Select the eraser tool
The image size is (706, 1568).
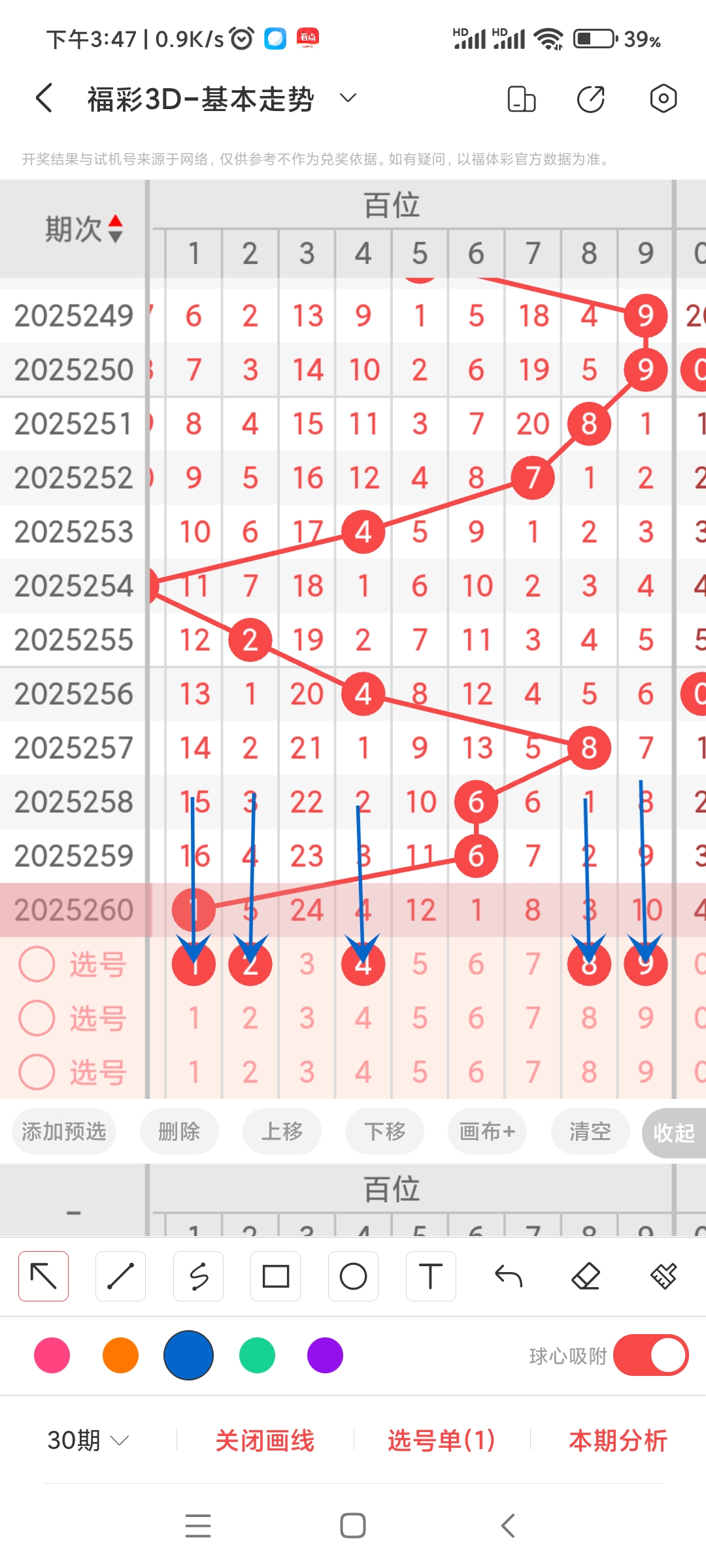[586, 1276]
